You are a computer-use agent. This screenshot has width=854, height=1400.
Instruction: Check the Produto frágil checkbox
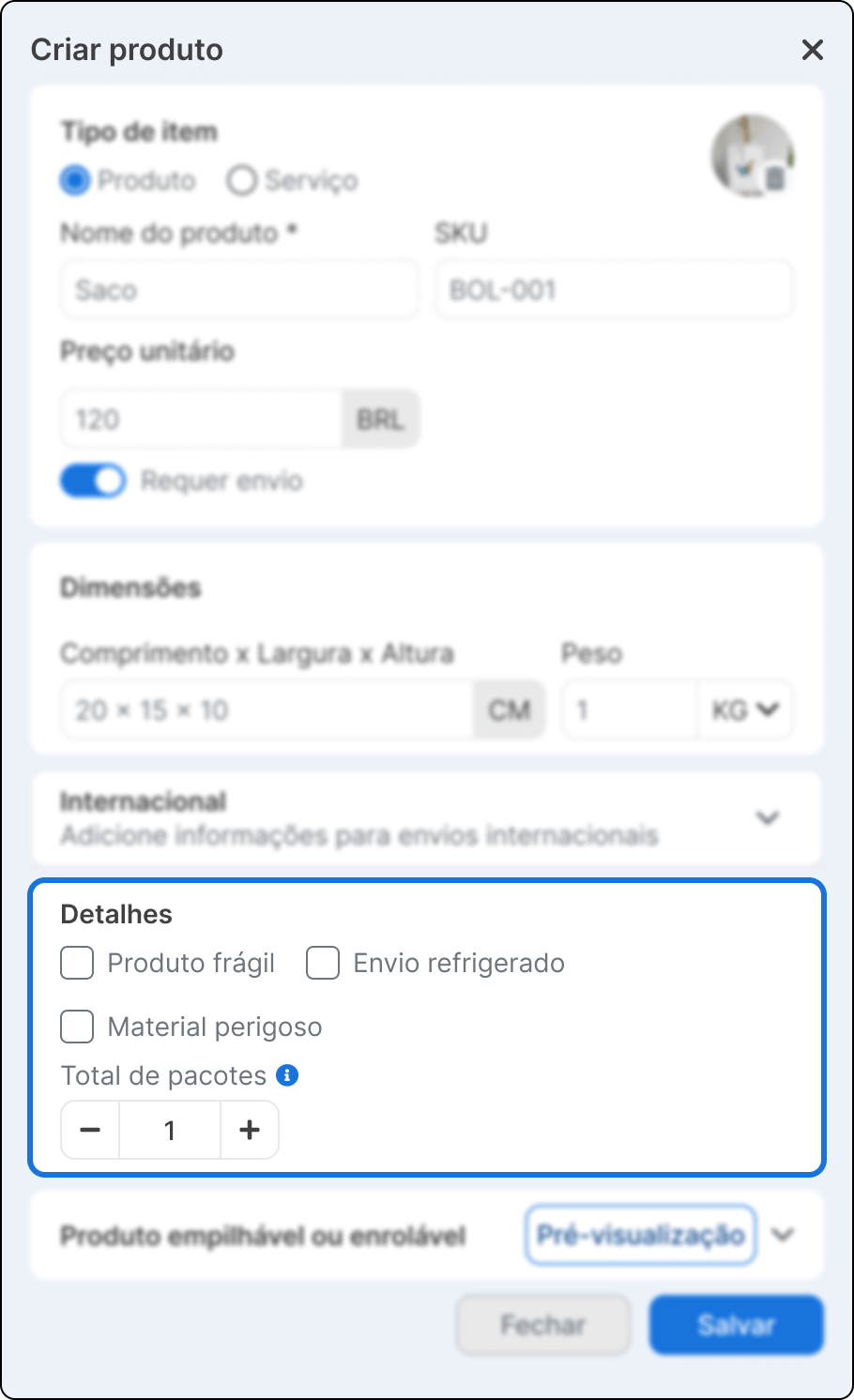click(x=77, y=963)
